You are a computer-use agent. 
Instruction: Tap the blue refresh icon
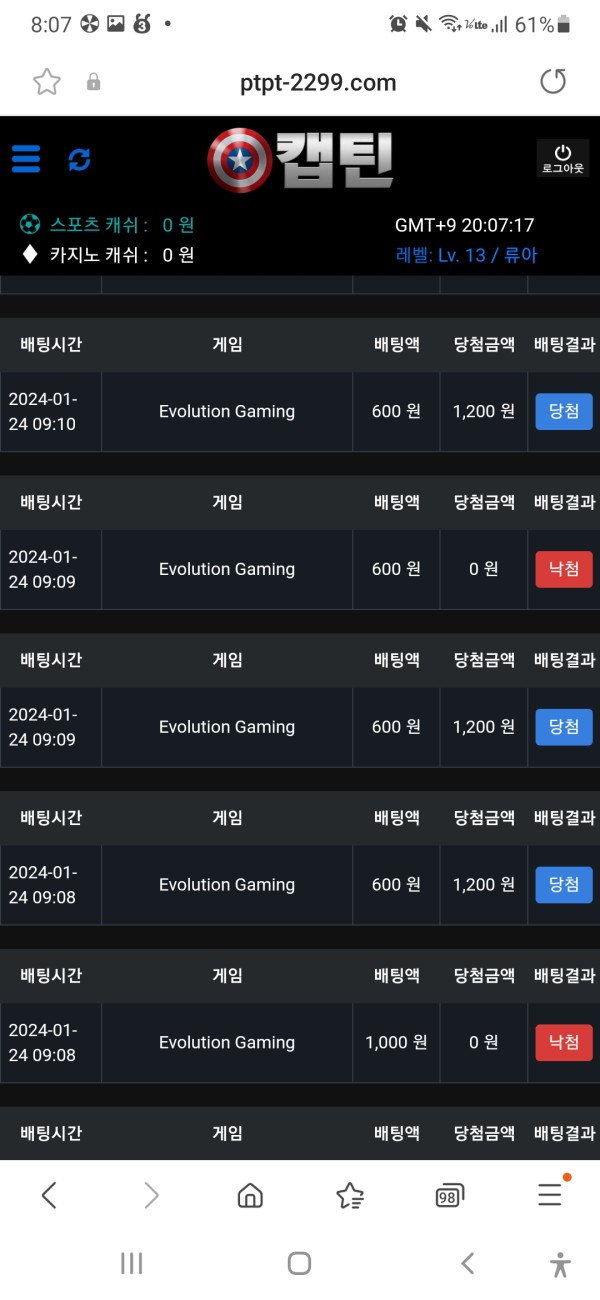click(x=79, y=159)
